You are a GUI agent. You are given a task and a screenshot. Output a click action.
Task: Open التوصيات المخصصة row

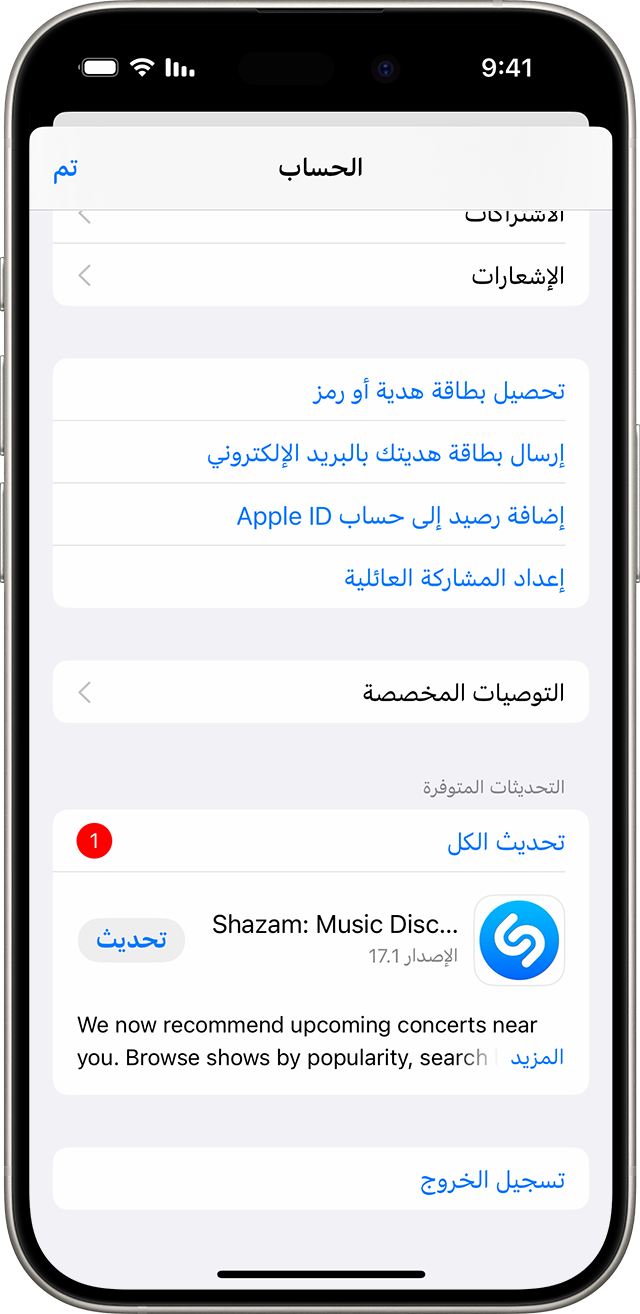(x=320, y=692)
